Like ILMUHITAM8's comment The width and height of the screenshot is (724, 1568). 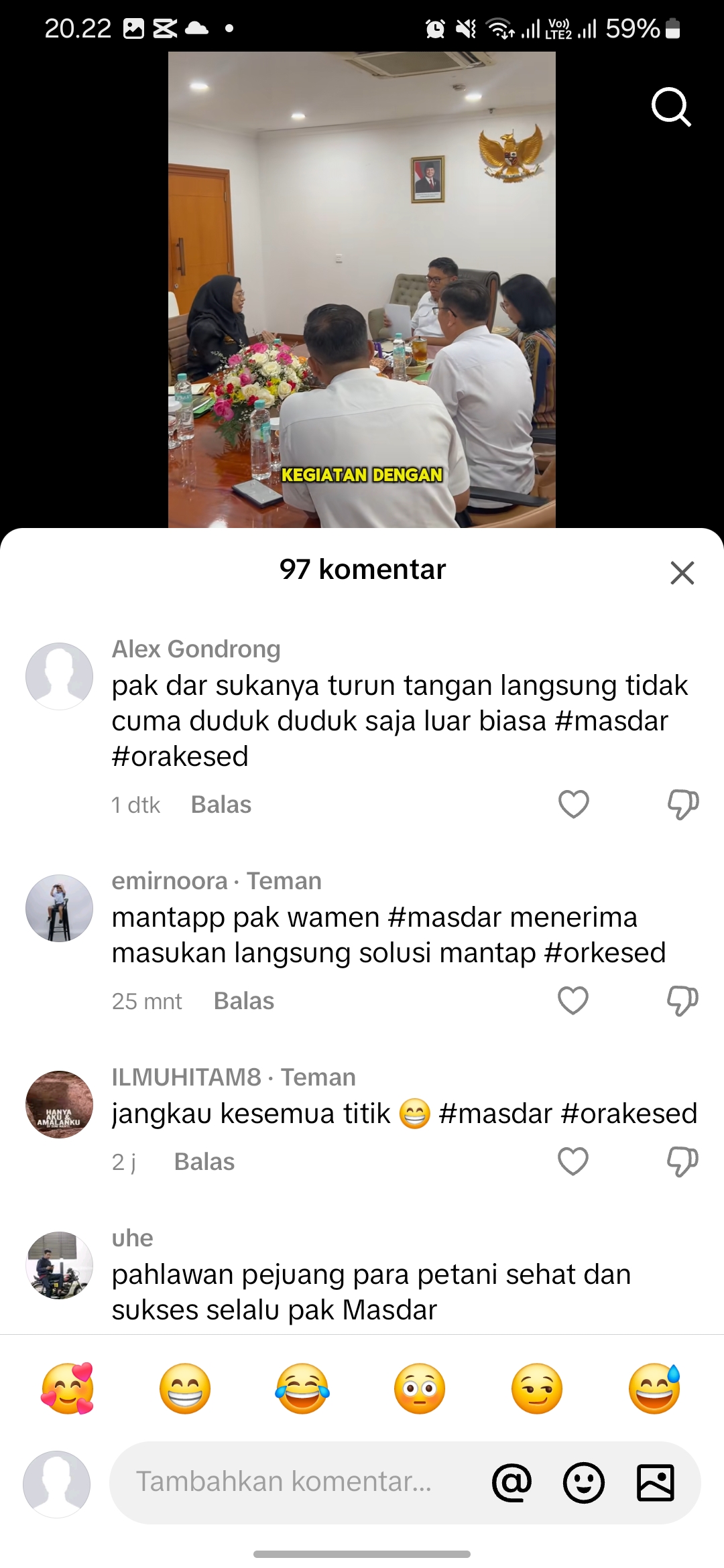point(573,1161)
